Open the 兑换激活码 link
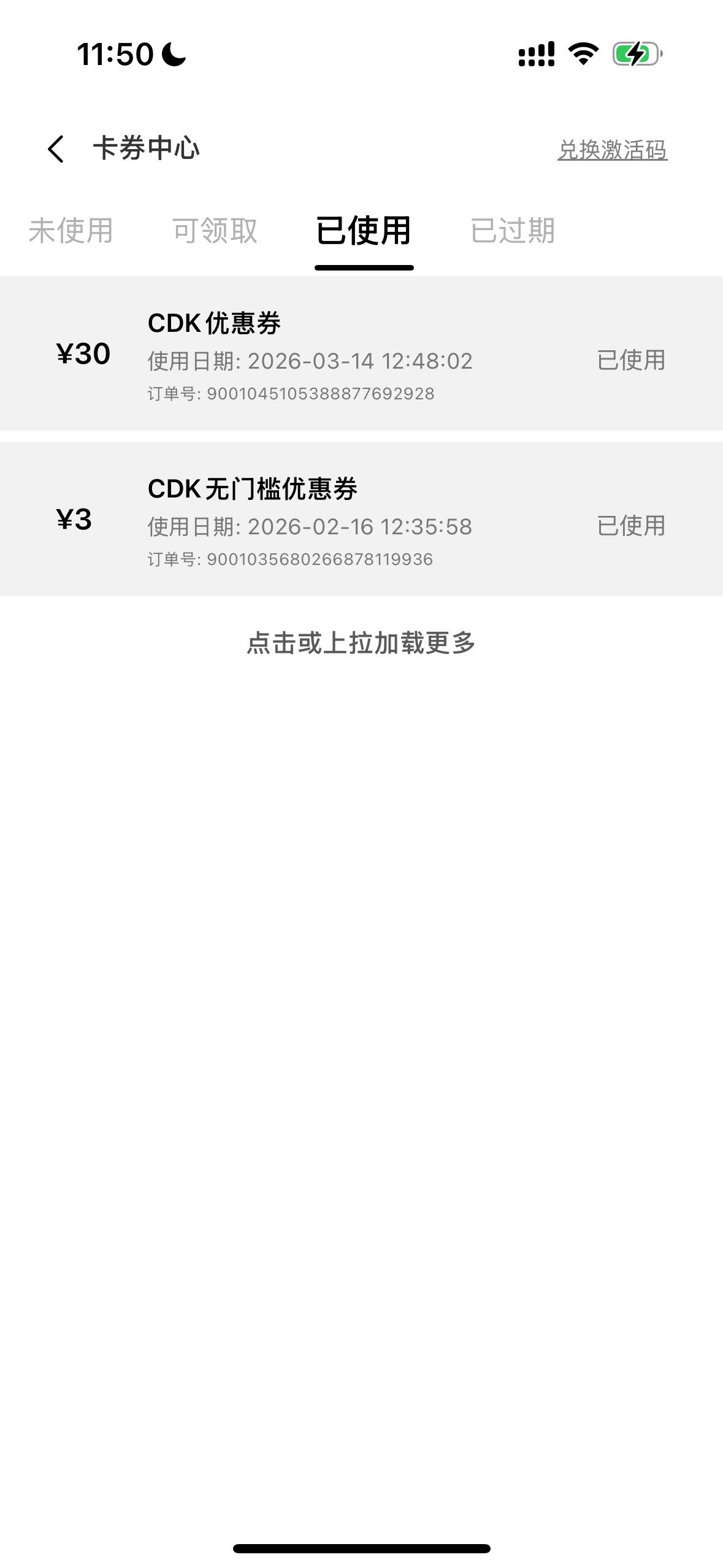723x1568 pixels. tap(611, 150)
